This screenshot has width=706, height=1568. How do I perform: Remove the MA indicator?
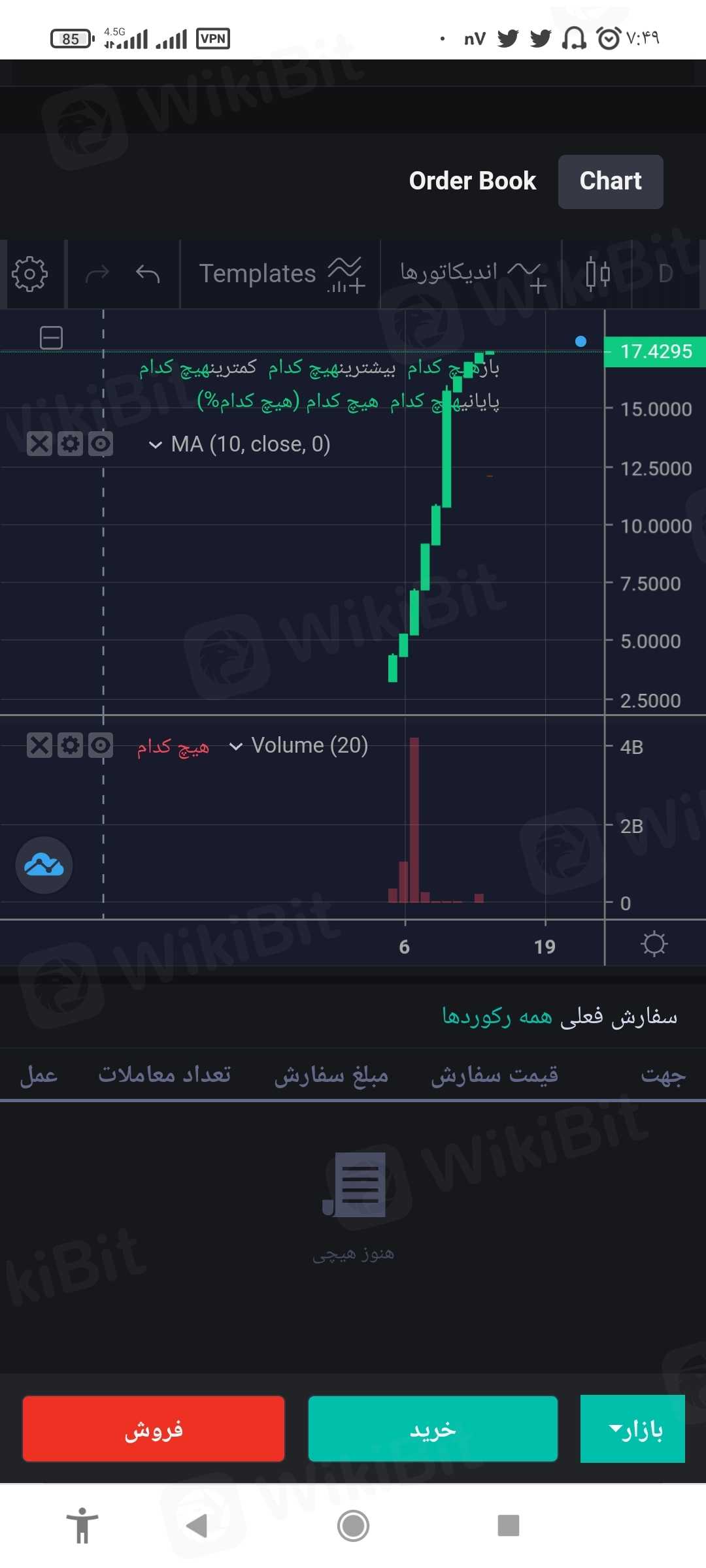coord(39,444)
